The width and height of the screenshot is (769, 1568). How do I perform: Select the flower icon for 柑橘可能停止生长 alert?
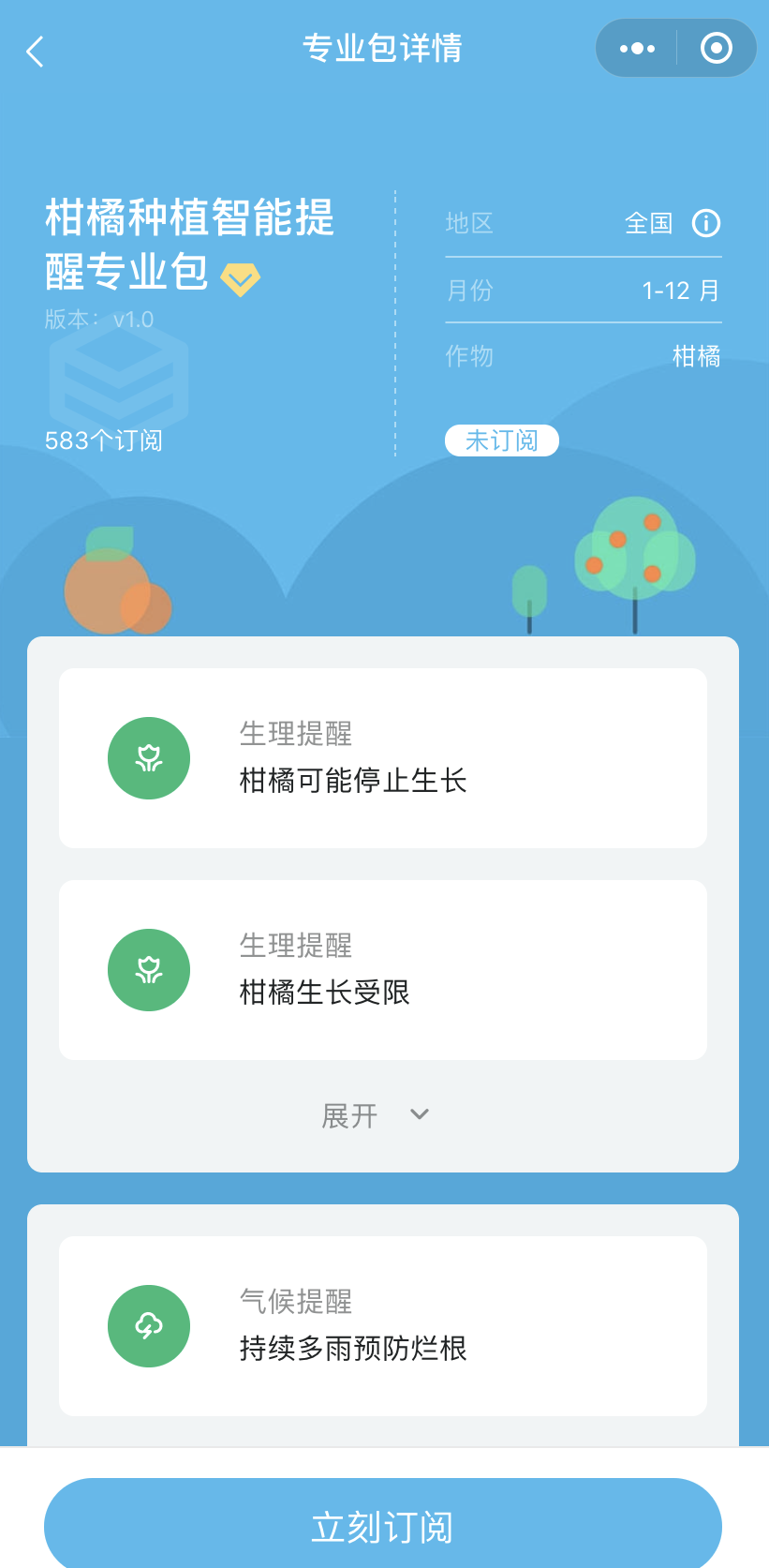pyautogui.click(x=149, y=757)
